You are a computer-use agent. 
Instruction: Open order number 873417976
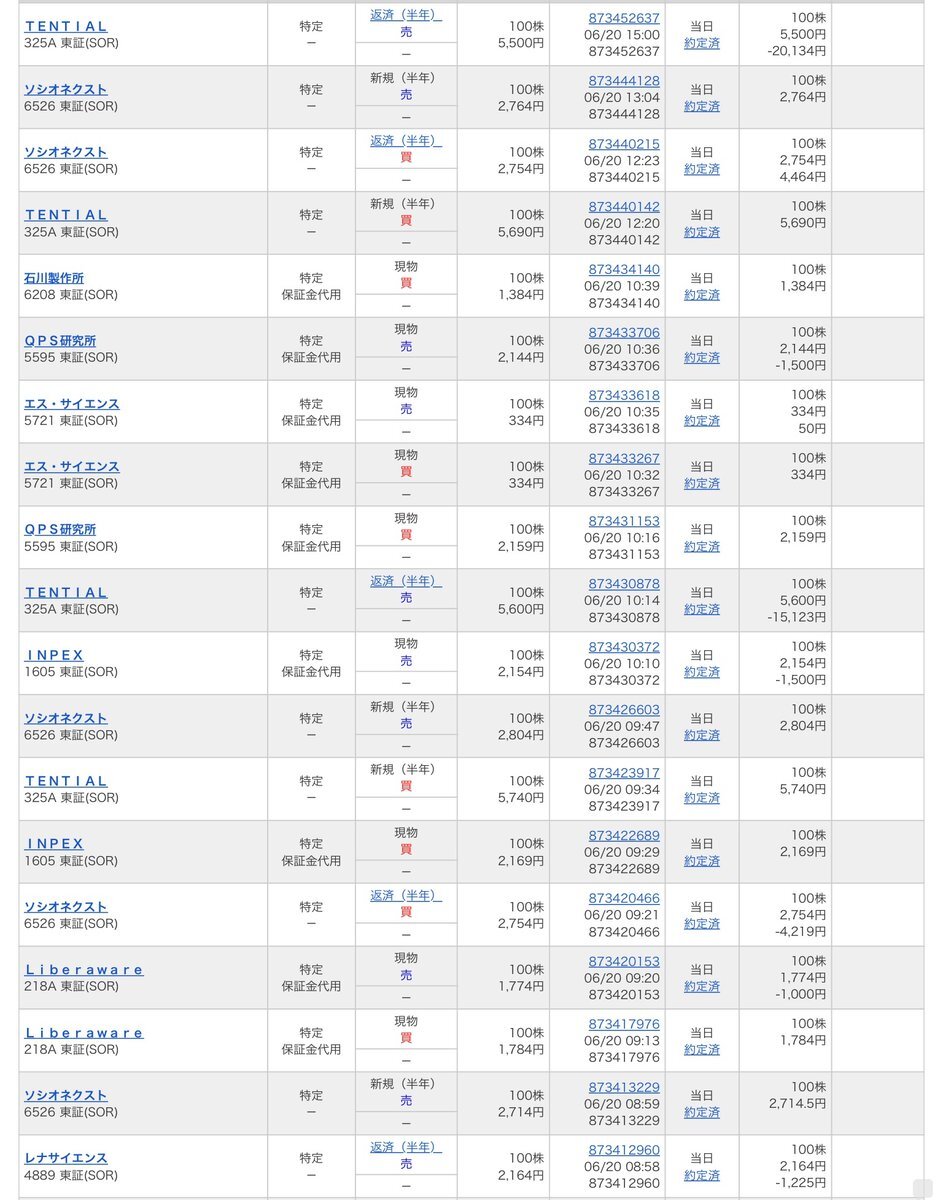click(623, 1025)
